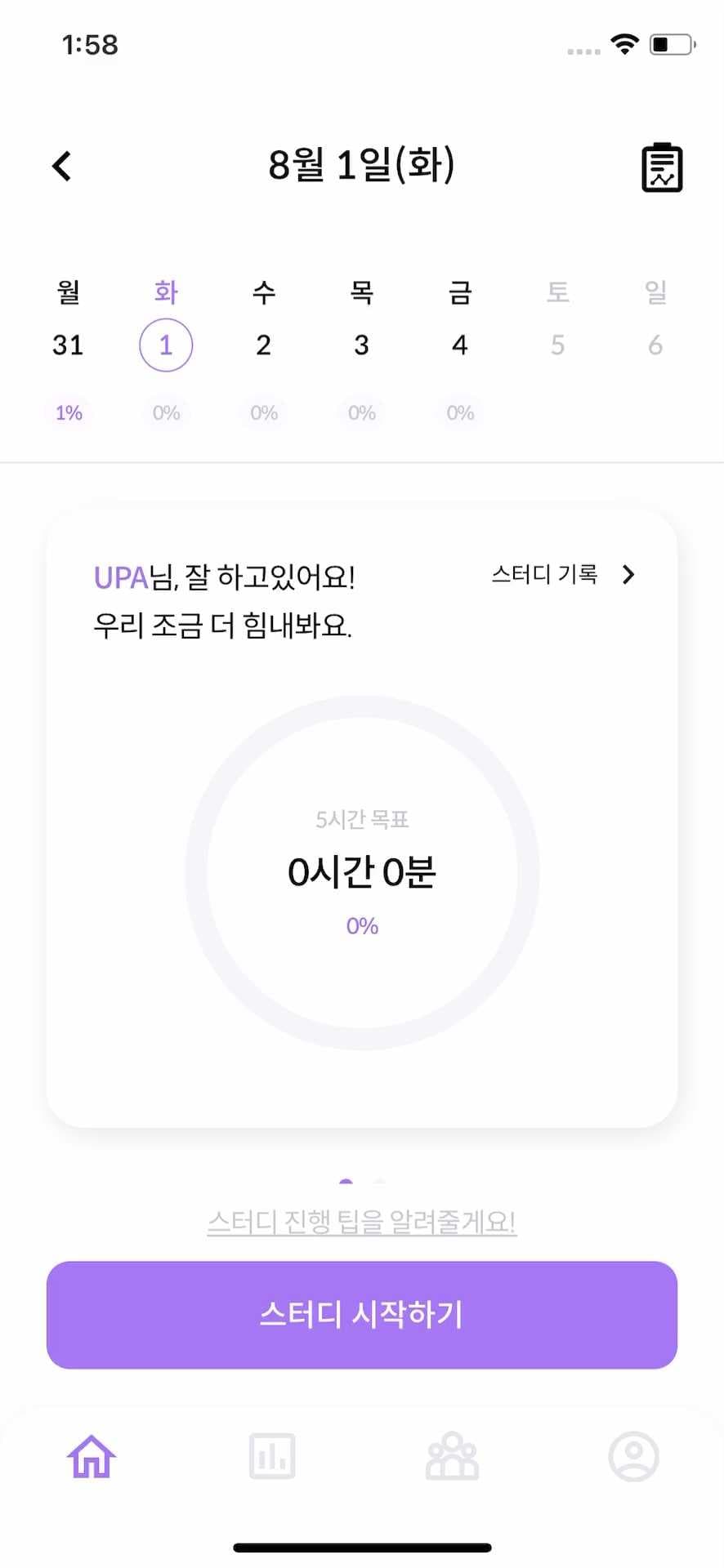Select Wednesday 2 in the week strip
Viewport: 724px width, 1568px height.
(x=263, y=344)
